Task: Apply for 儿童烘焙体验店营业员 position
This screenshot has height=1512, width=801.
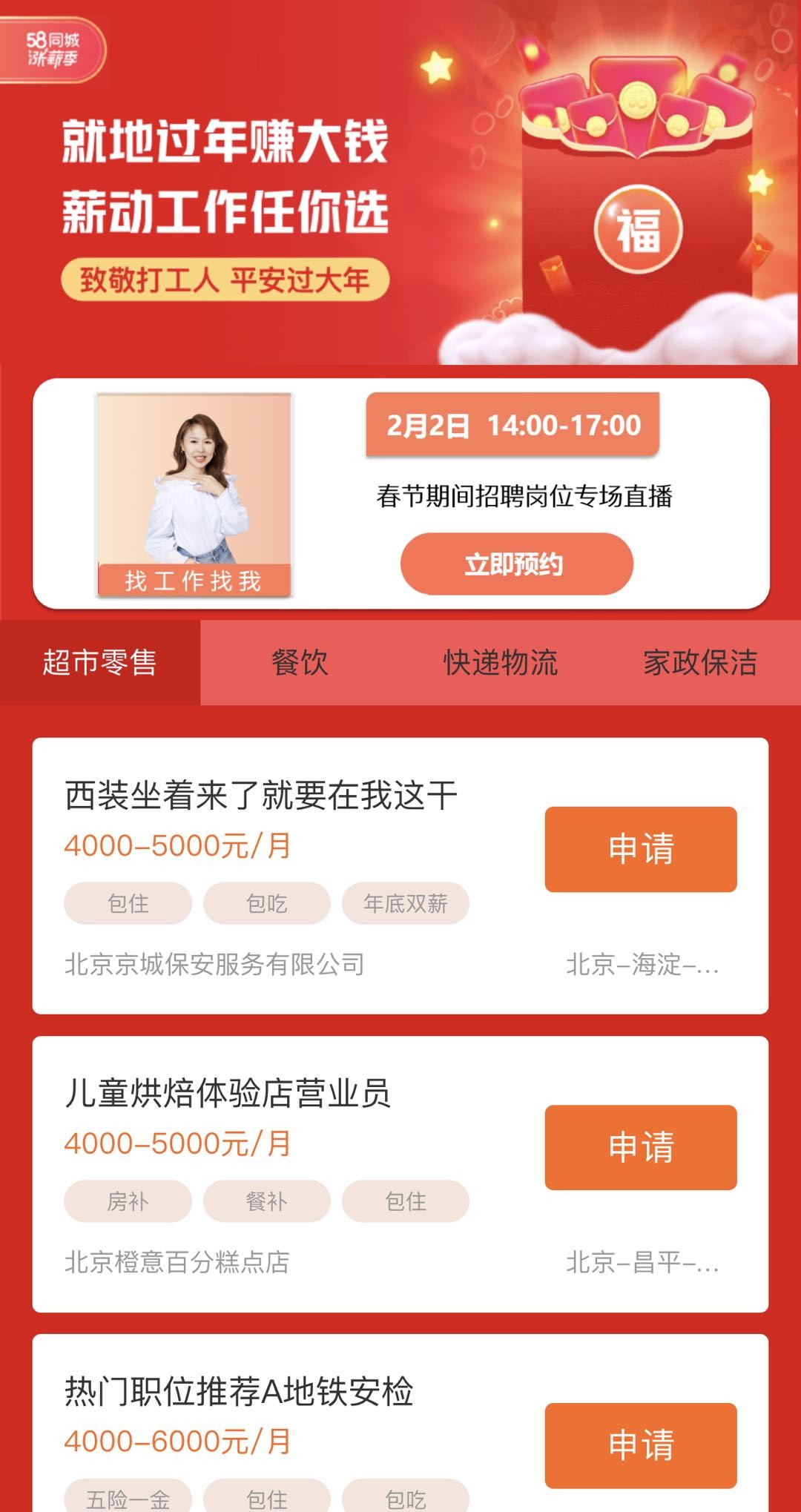Action: tap(641, 1147)
